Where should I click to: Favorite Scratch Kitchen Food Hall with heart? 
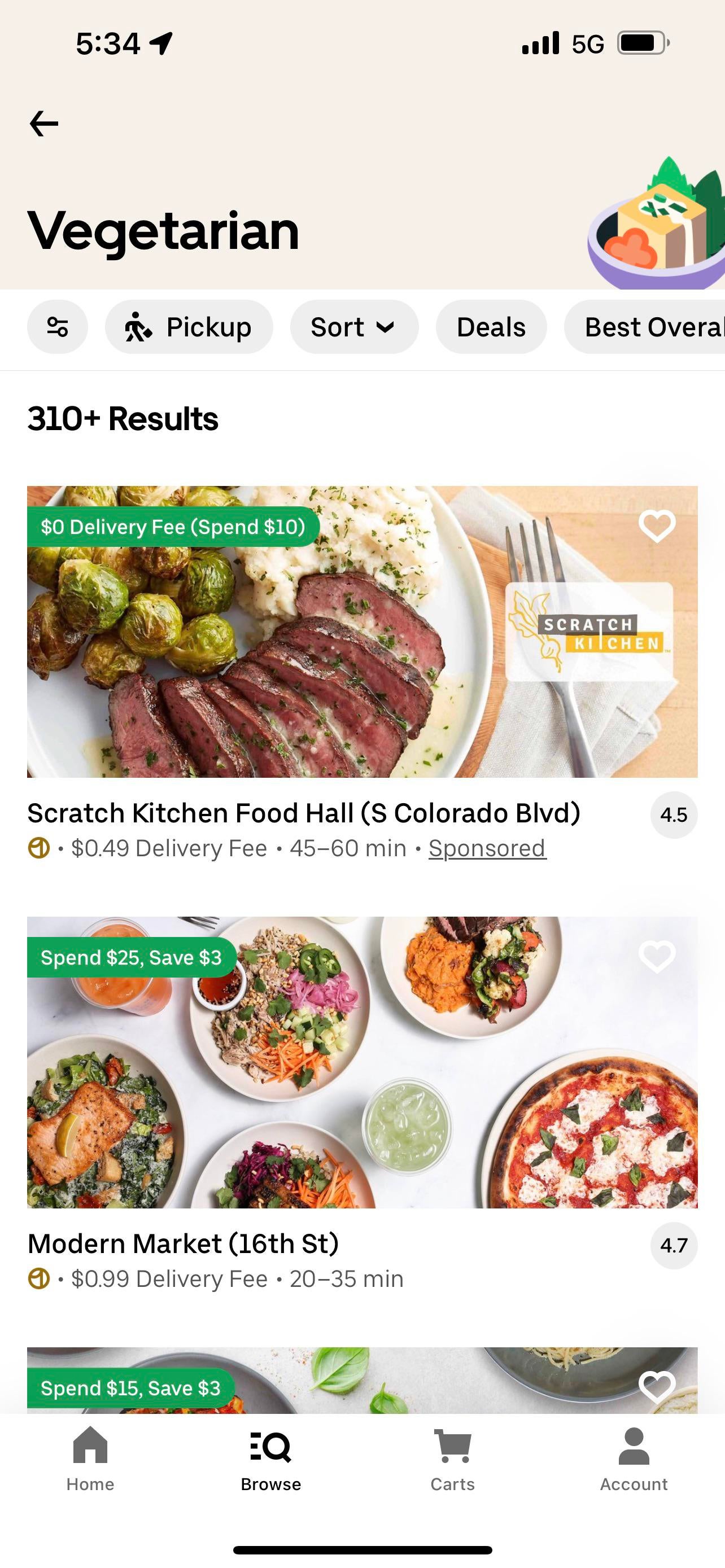click(x=657, y=526)
